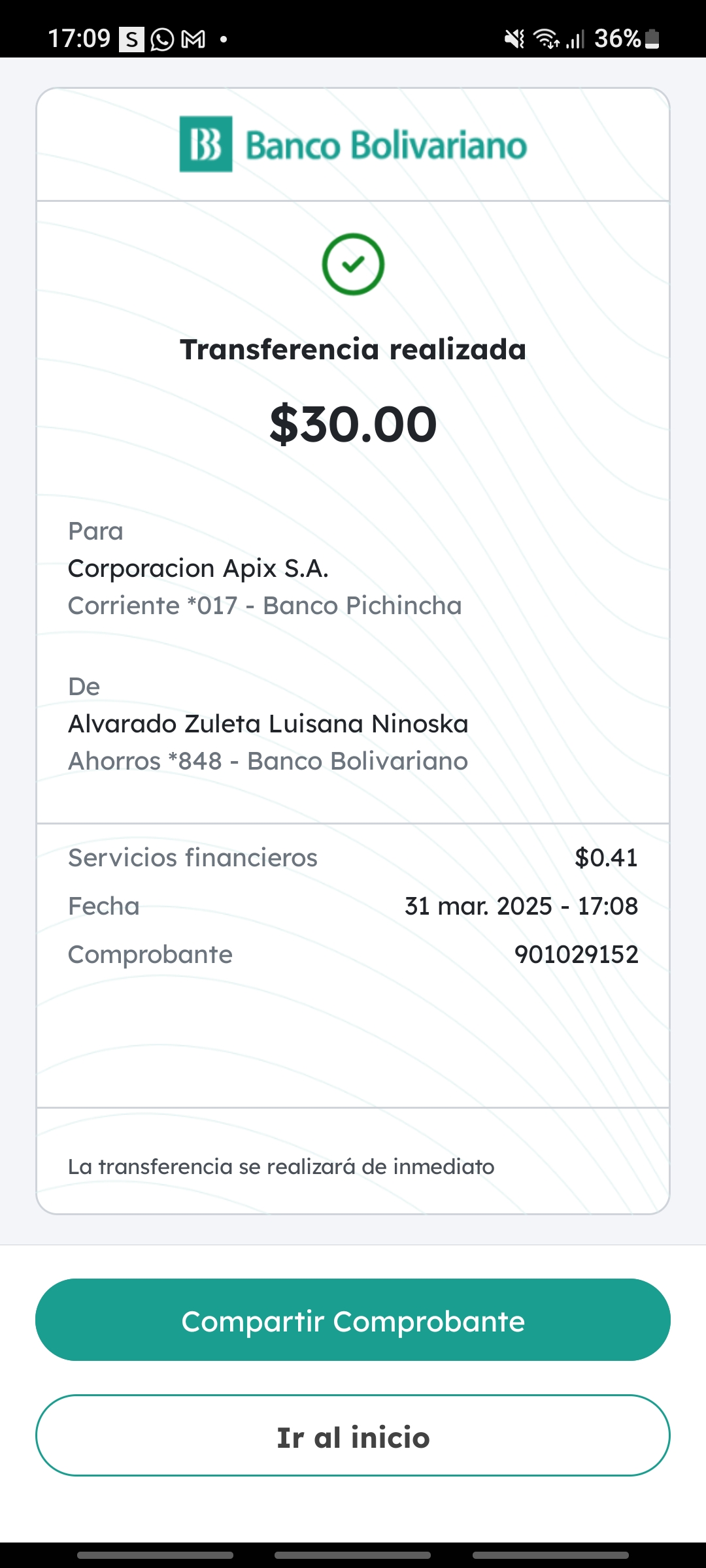Go to home with Ir al inicio
This screenshot has height=1568, width=706.
pos(353,1436)
